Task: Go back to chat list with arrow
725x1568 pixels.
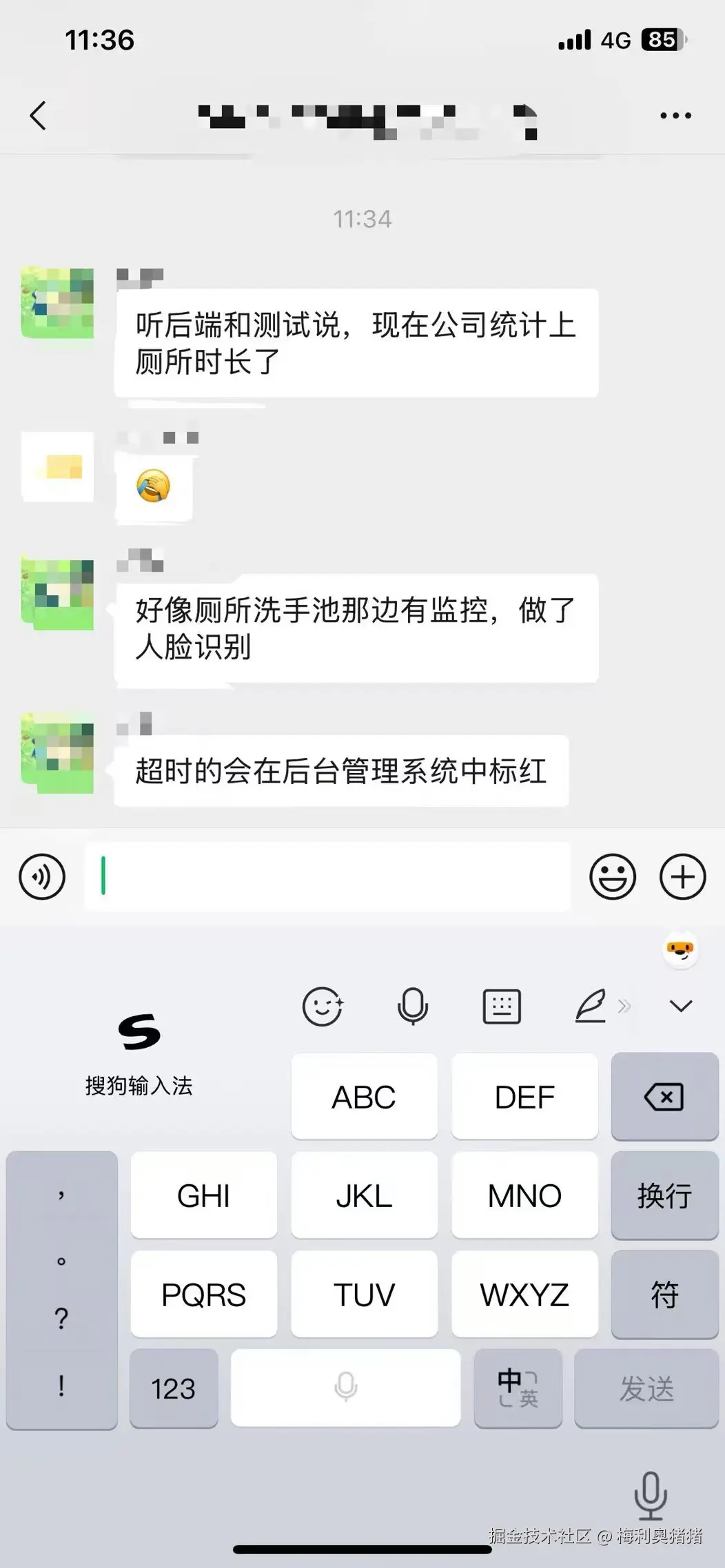Action: pyautogui.click(x=39, y=114)
